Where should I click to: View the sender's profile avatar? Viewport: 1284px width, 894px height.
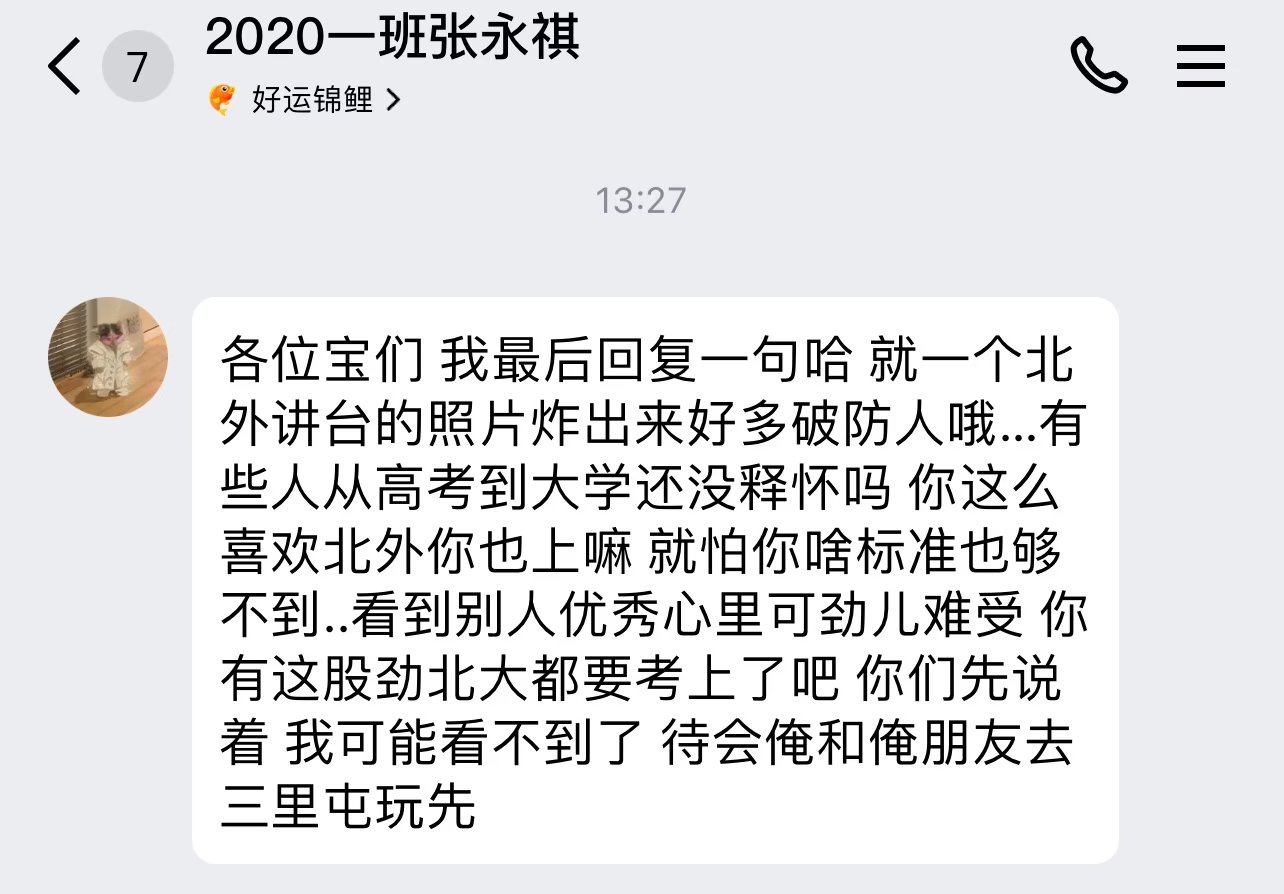[108, 357]
